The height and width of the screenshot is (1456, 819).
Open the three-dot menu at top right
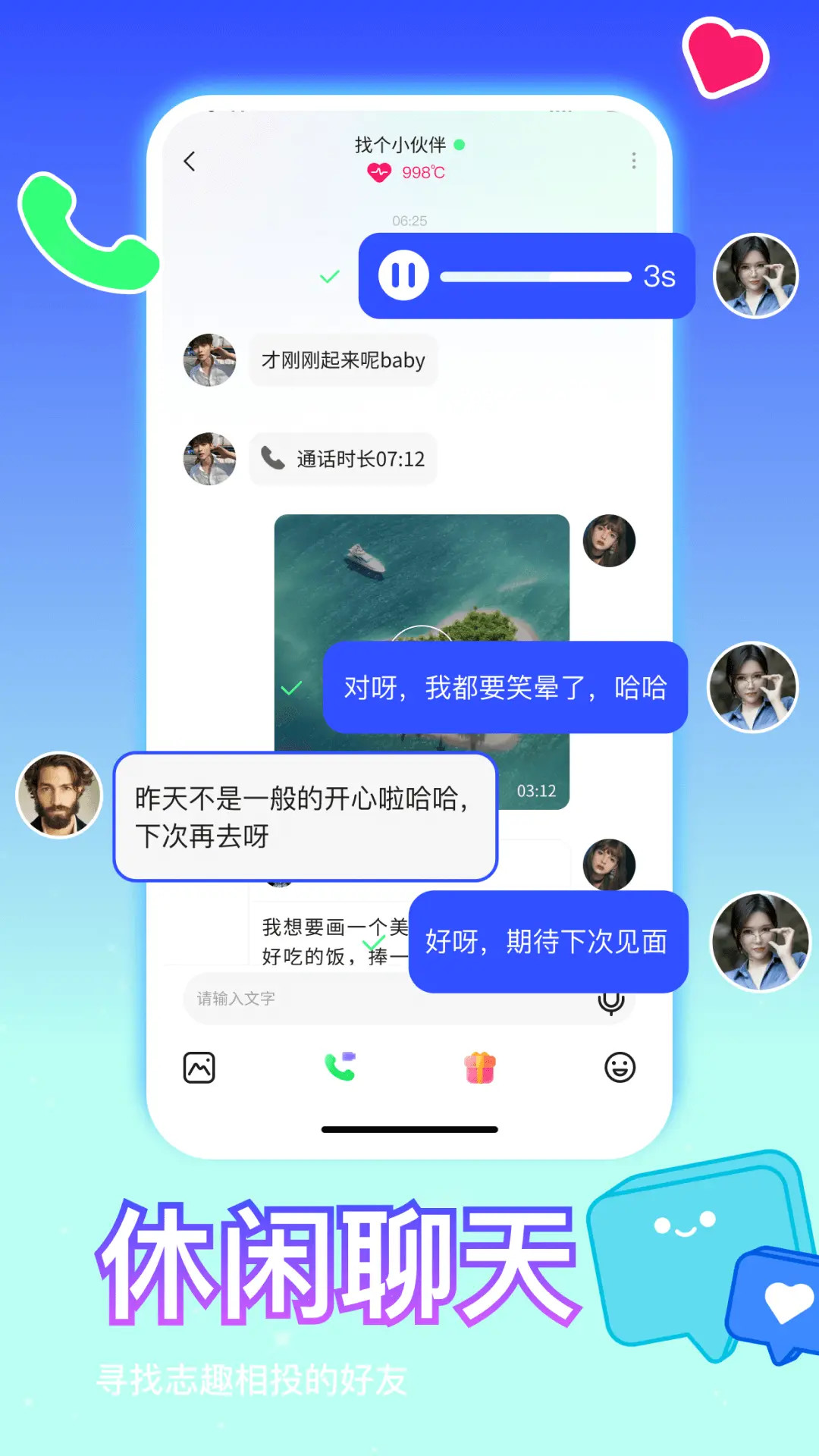(634, 161)
